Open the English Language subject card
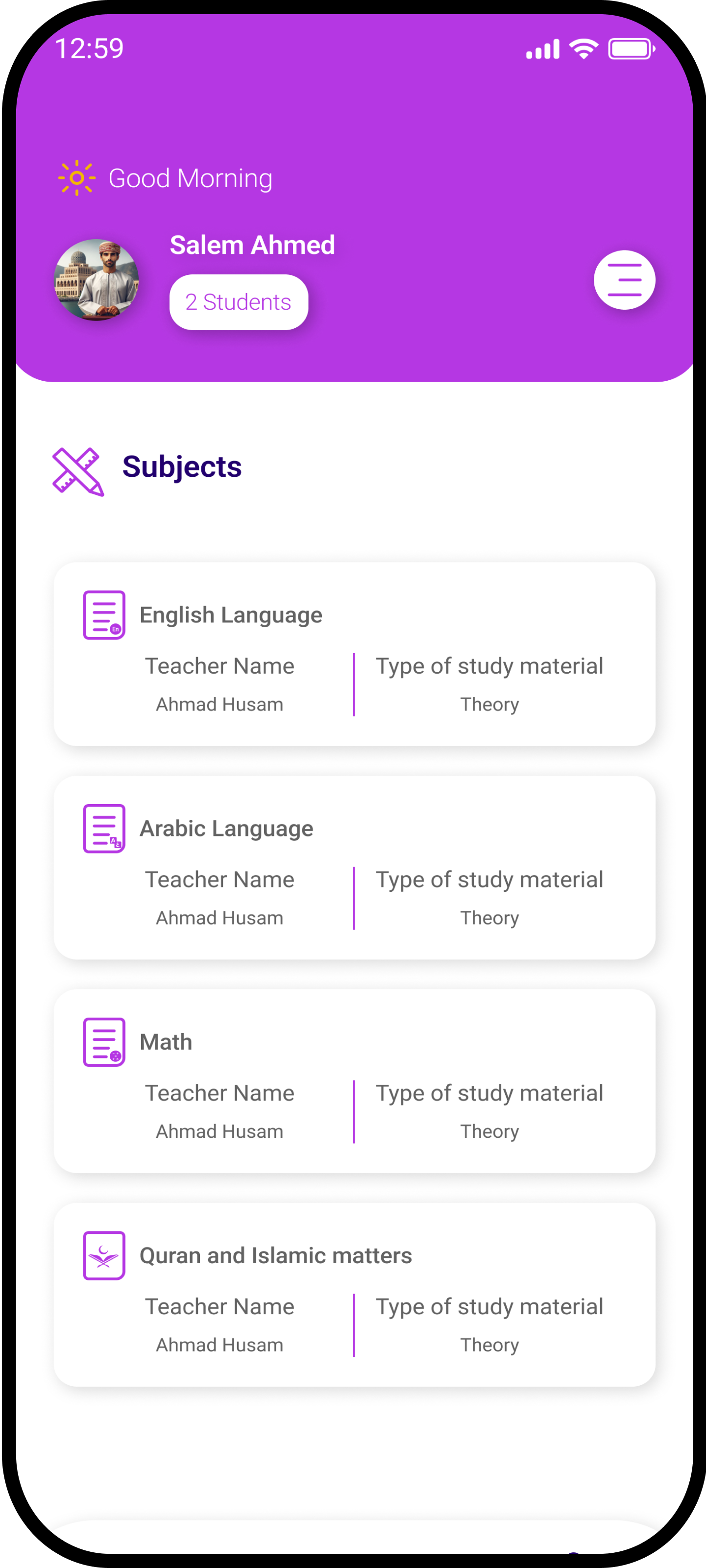 (x=354, y=654)
